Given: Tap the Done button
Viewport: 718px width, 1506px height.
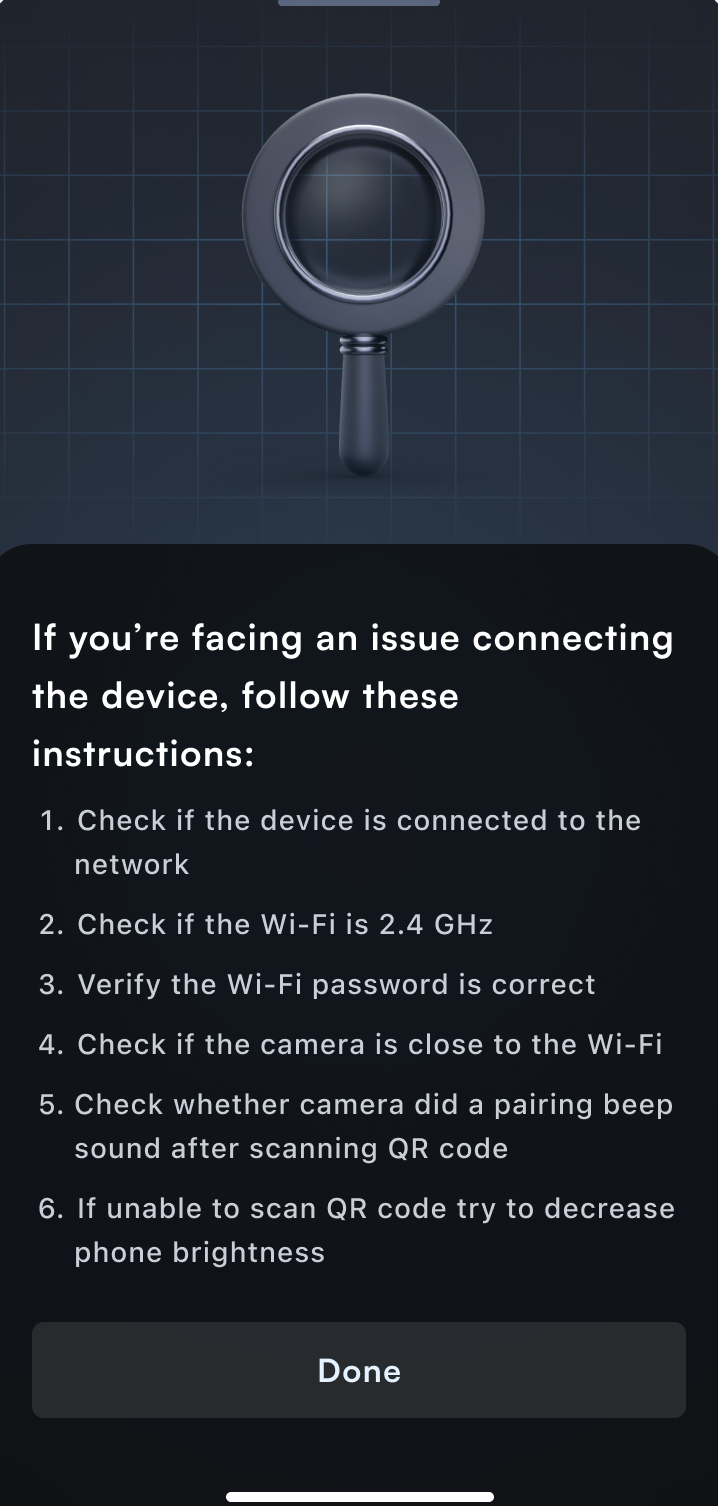Looking at the screenshot, I should pyautogui.click(x=359, y=1370).
